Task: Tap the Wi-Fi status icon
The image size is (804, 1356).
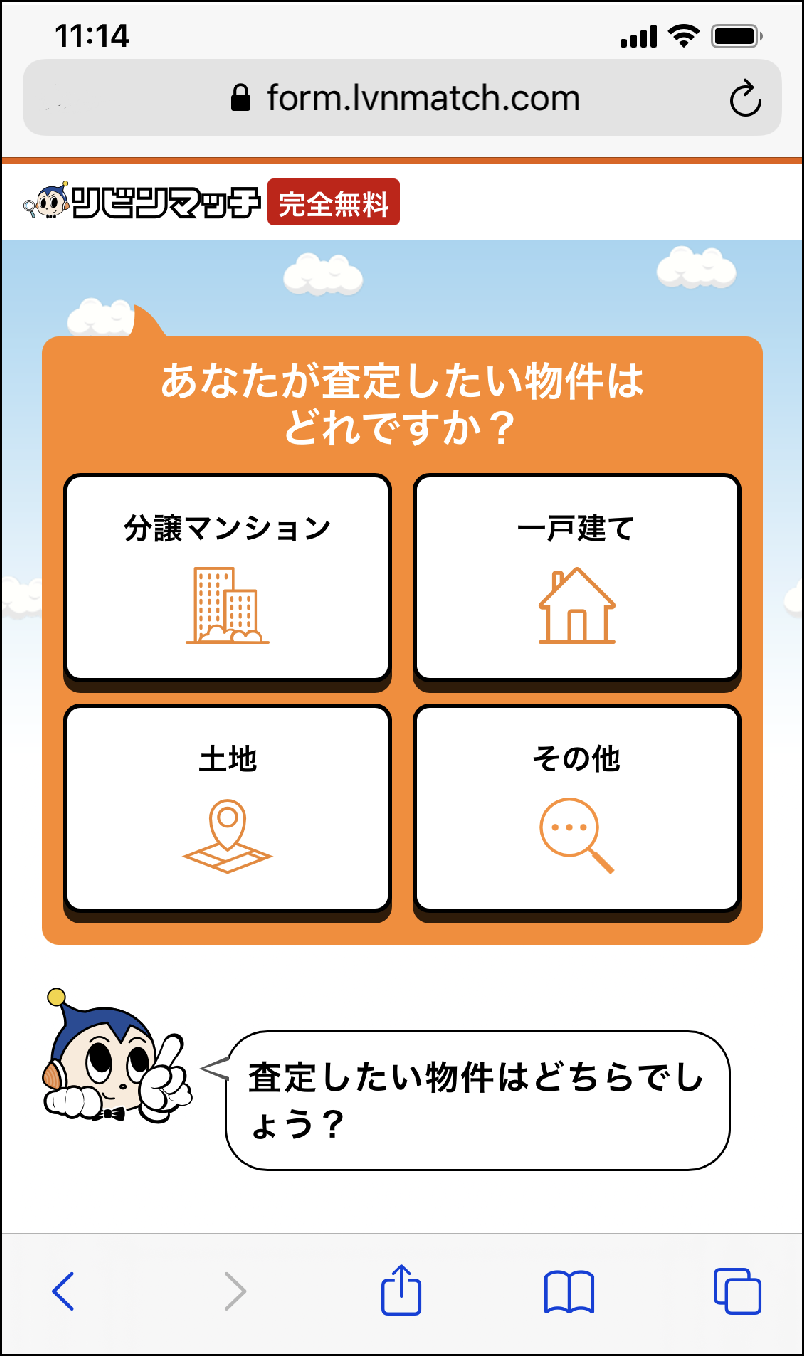Action: [x=685, y=35]
